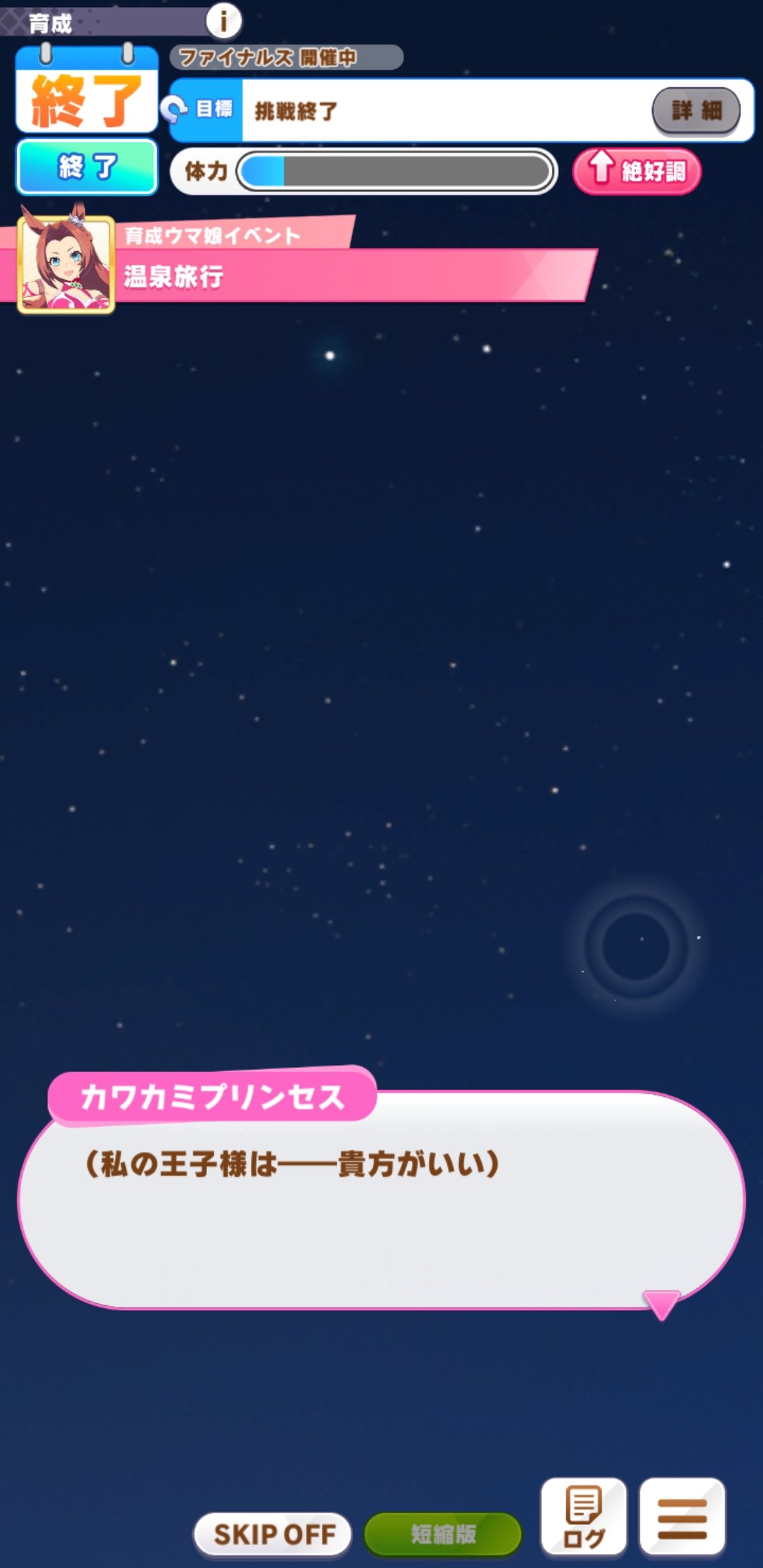Viewport: 763px width, 1568px height.
Task: Toggle the SKIP OFF button
Action: click(x=273, y=1533)
